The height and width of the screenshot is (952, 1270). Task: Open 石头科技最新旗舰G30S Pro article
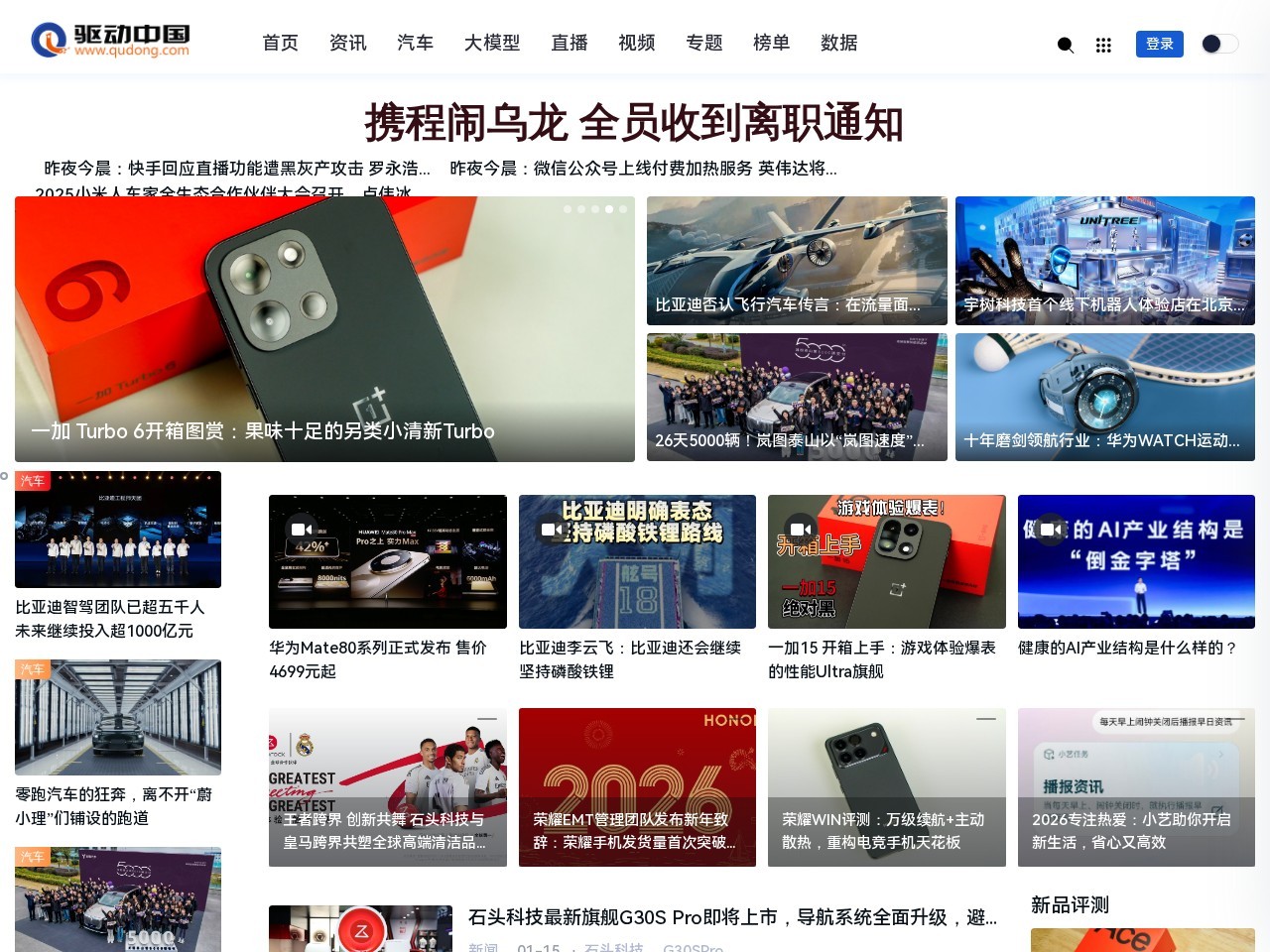(732, 917)
